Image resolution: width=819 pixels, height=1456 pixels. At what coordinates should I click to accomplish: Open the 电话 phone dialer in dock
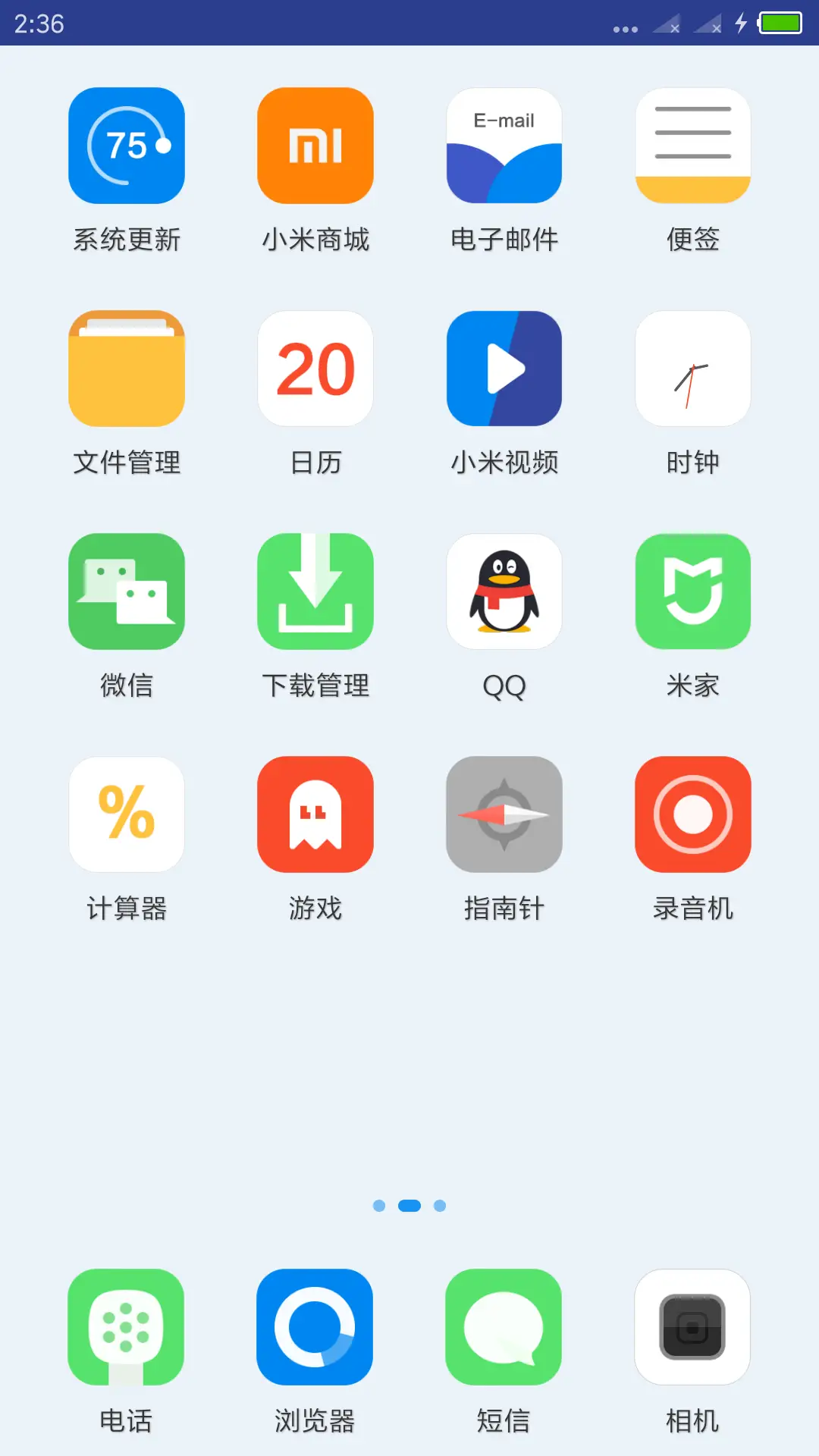[126, 1327]
